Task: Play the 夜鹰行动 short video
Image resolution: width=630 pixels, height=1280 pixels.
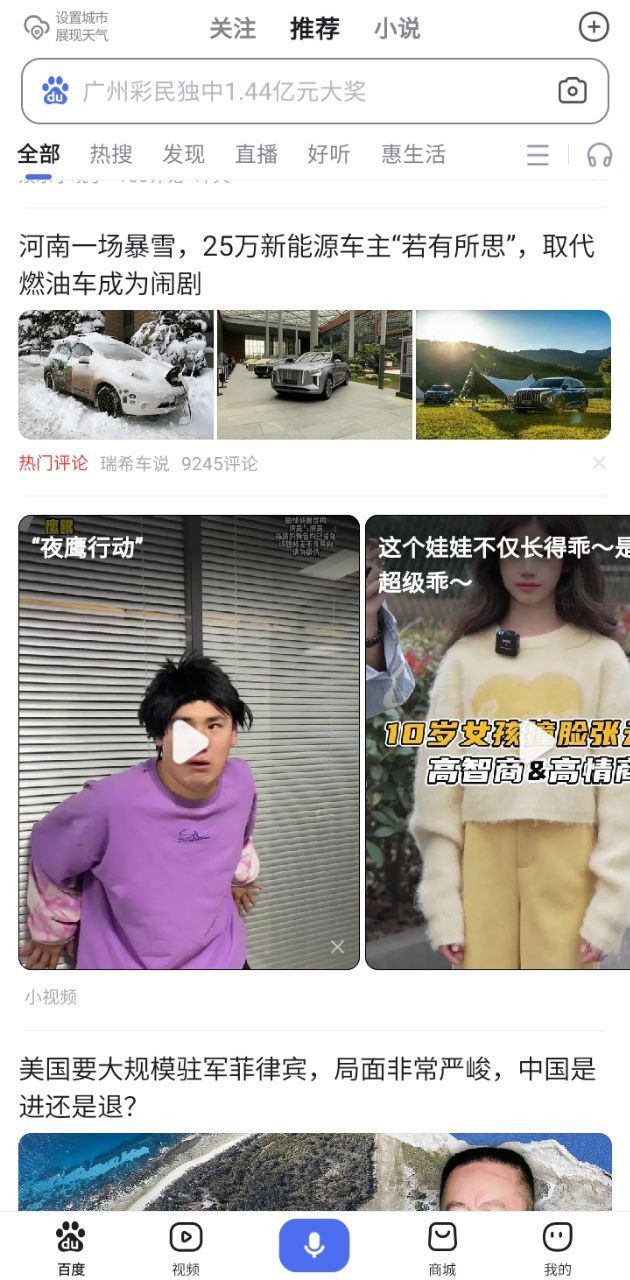Action: pos(189,742)
